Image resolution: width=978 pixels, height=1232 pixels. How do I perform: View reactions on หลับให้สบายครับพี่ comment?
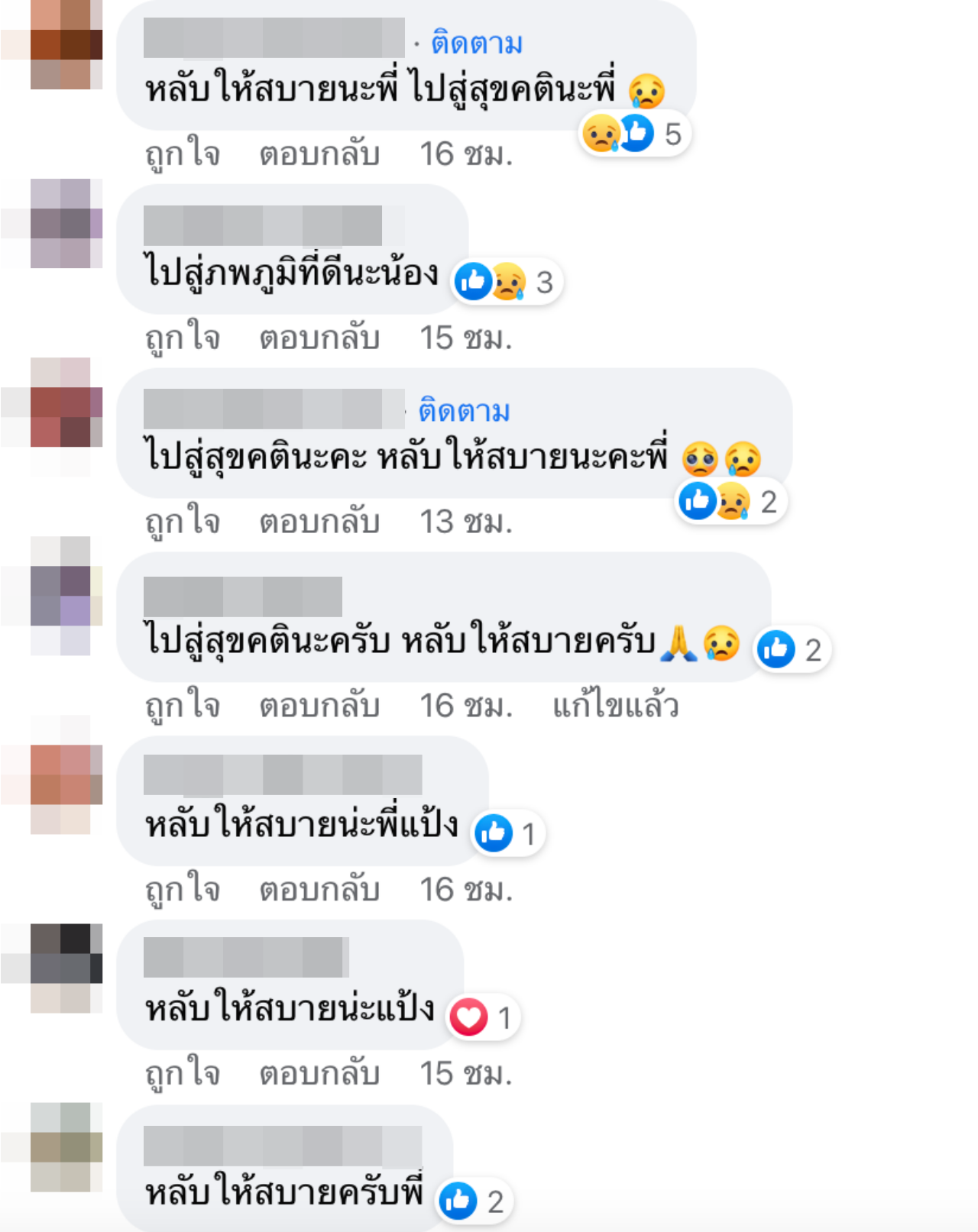(x=474, y=1201)
